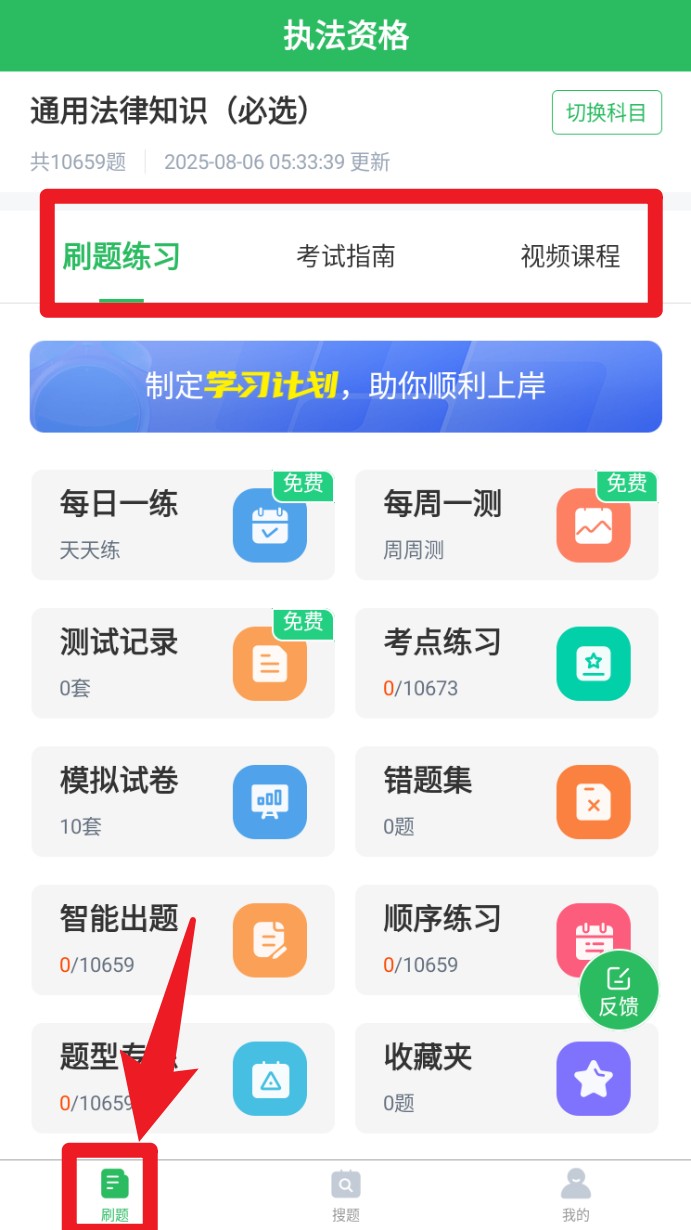Image resolution: width=691 pixels, height=1230 pixels.
Task: Launch 智能出题 smart quiz
Action: pyautogui.click(x=183, y=939)
